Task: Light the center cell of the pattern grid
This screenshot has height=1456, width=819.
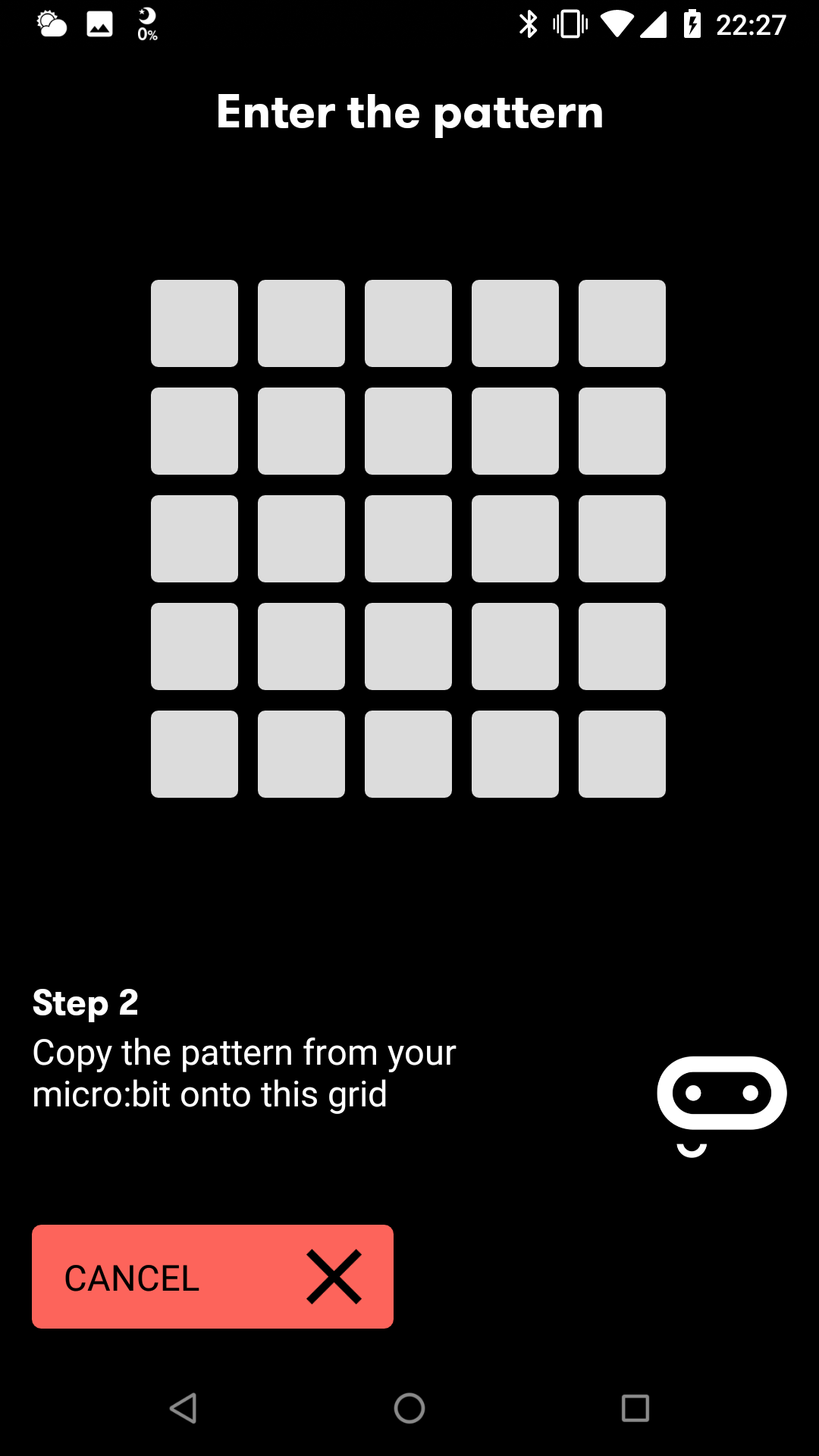Action: pos(408,538)
